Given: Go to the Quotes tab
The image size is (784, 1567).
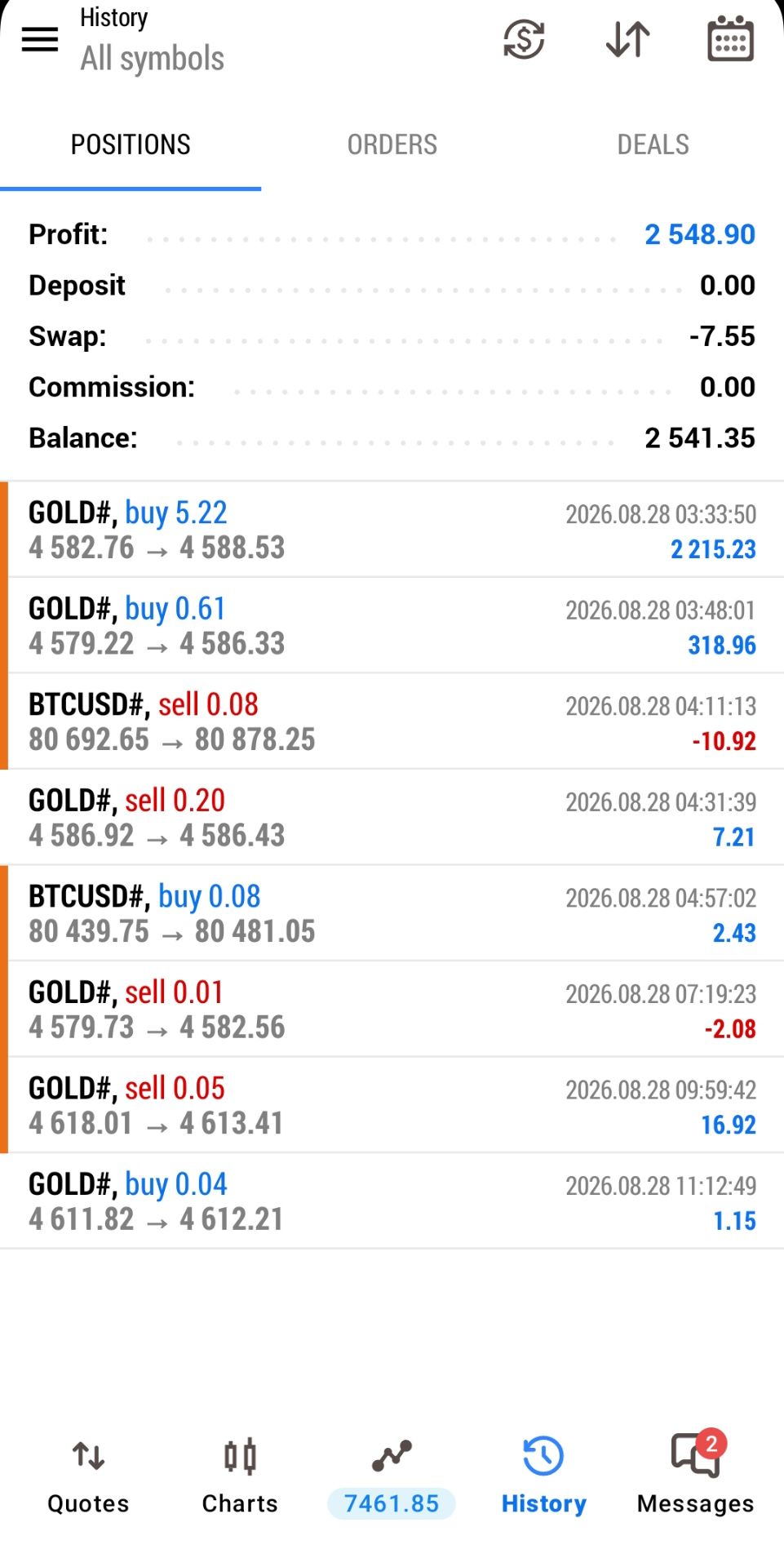Looking at the screenshot, I should 88,1476.
